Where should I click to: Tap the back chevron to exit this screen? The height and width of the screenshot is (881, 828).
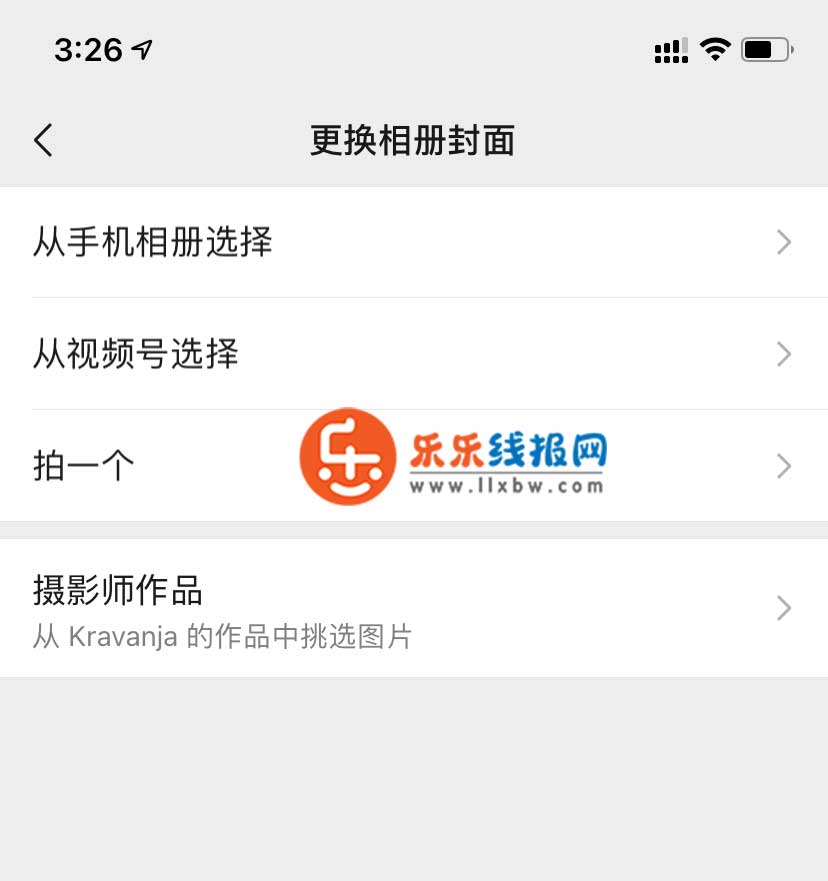(x=42, y=140)
